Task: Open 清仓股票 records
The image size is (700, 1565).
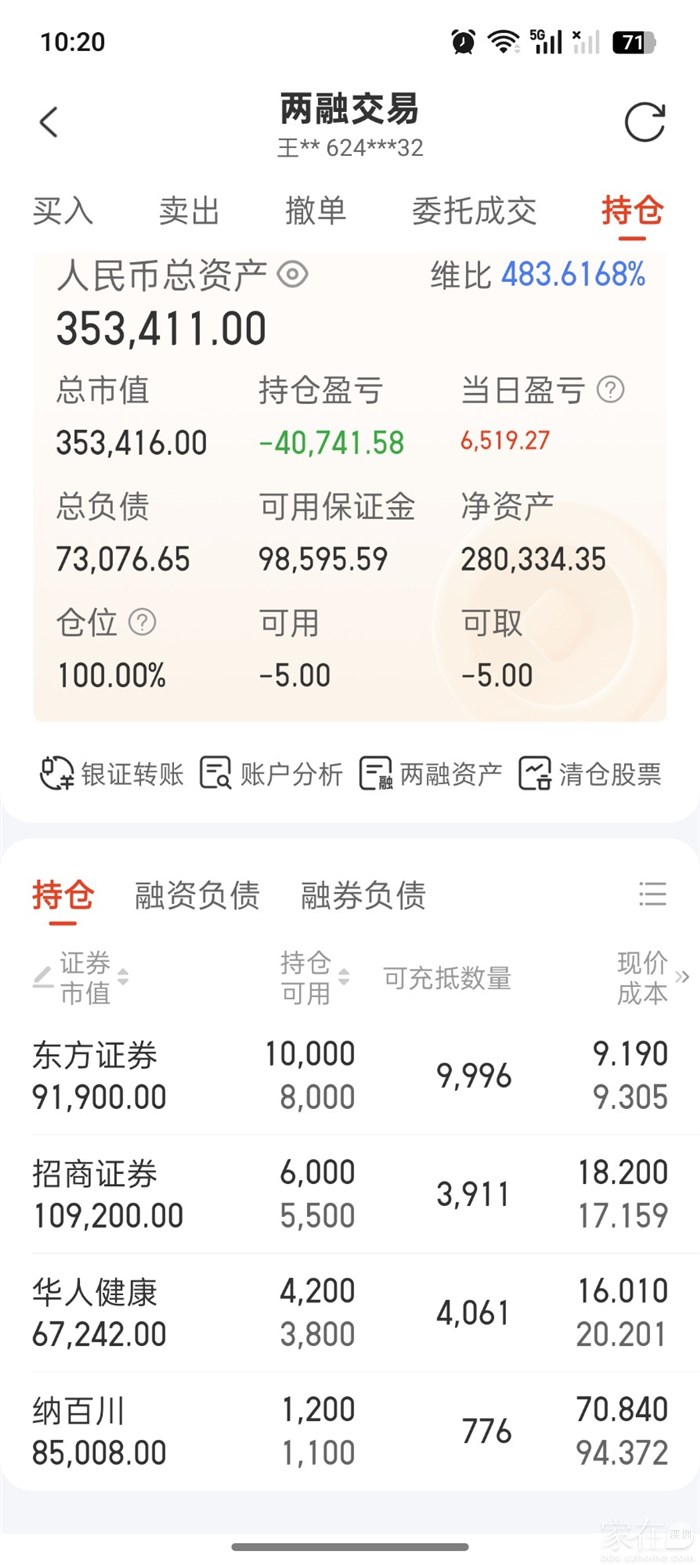Action: tap(590, 773)
